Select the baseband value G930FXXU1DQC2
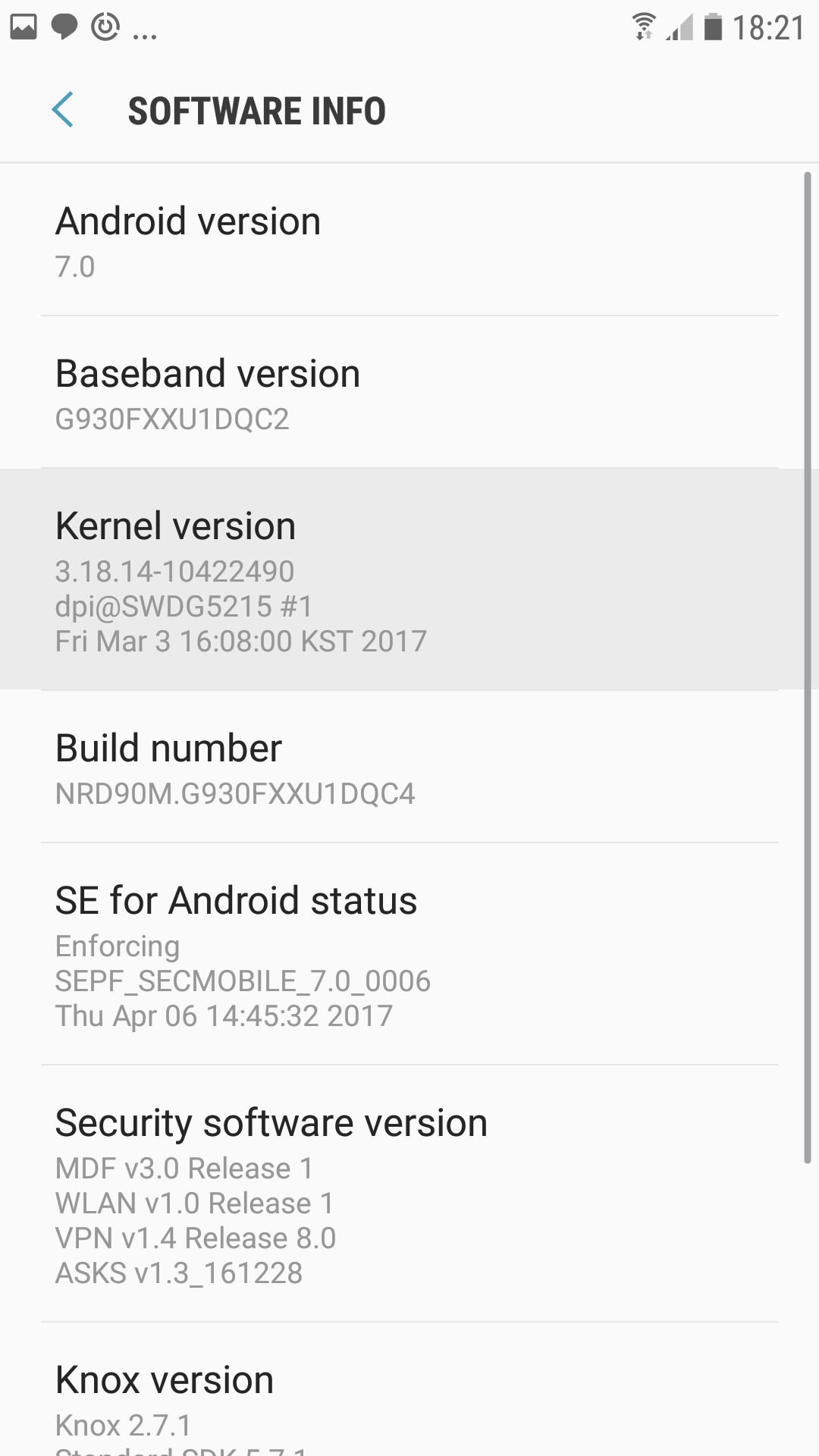819x1456 pixels. pyautogui.click(x=174, y=419)
